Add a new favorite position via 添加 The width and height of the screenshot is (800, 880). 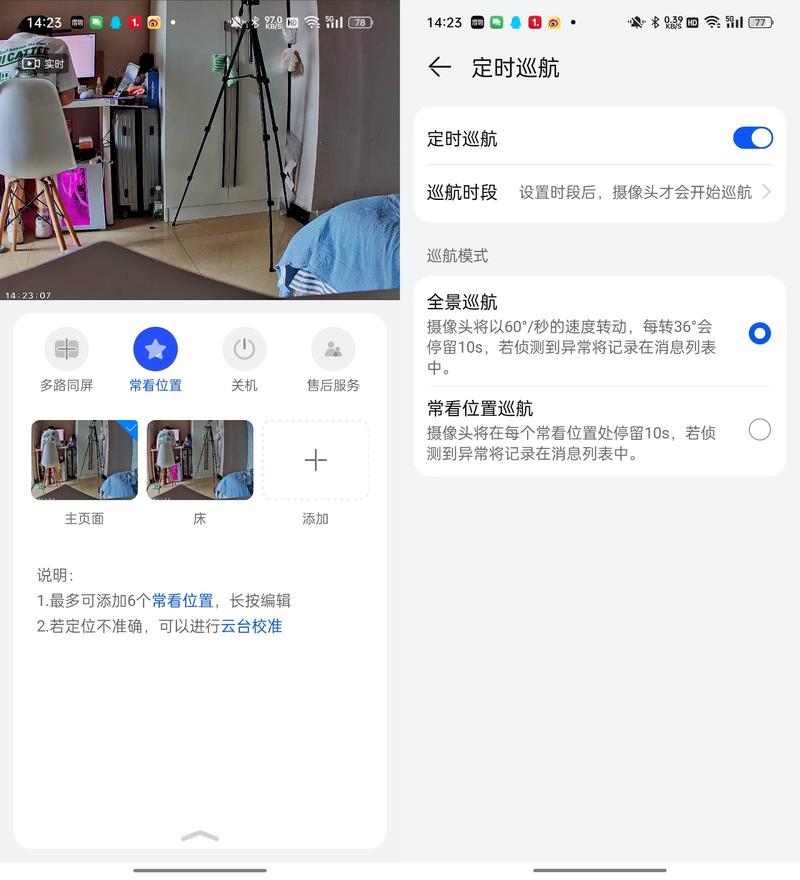(315, 460)
